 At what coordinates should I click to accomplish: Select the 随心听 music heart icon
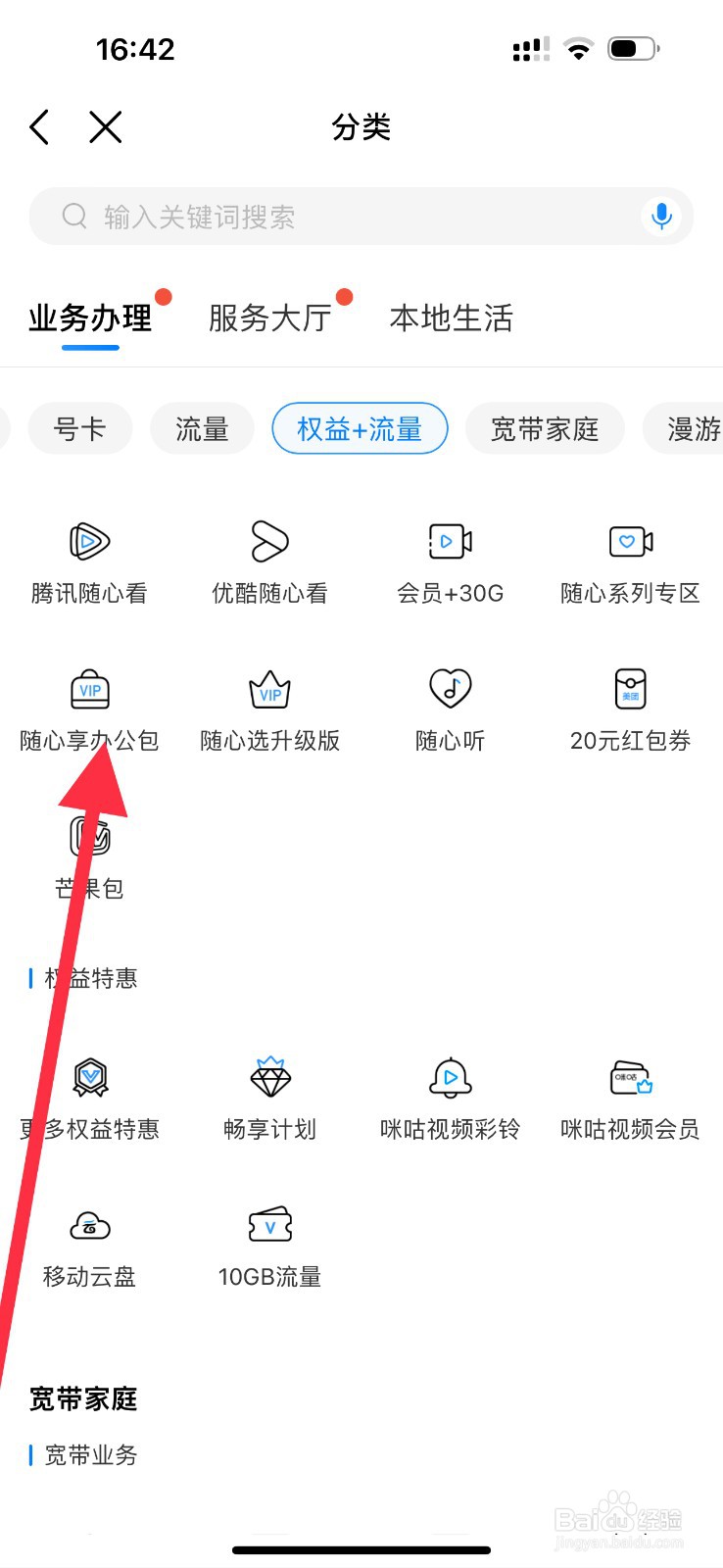click(x=449, y=689)
